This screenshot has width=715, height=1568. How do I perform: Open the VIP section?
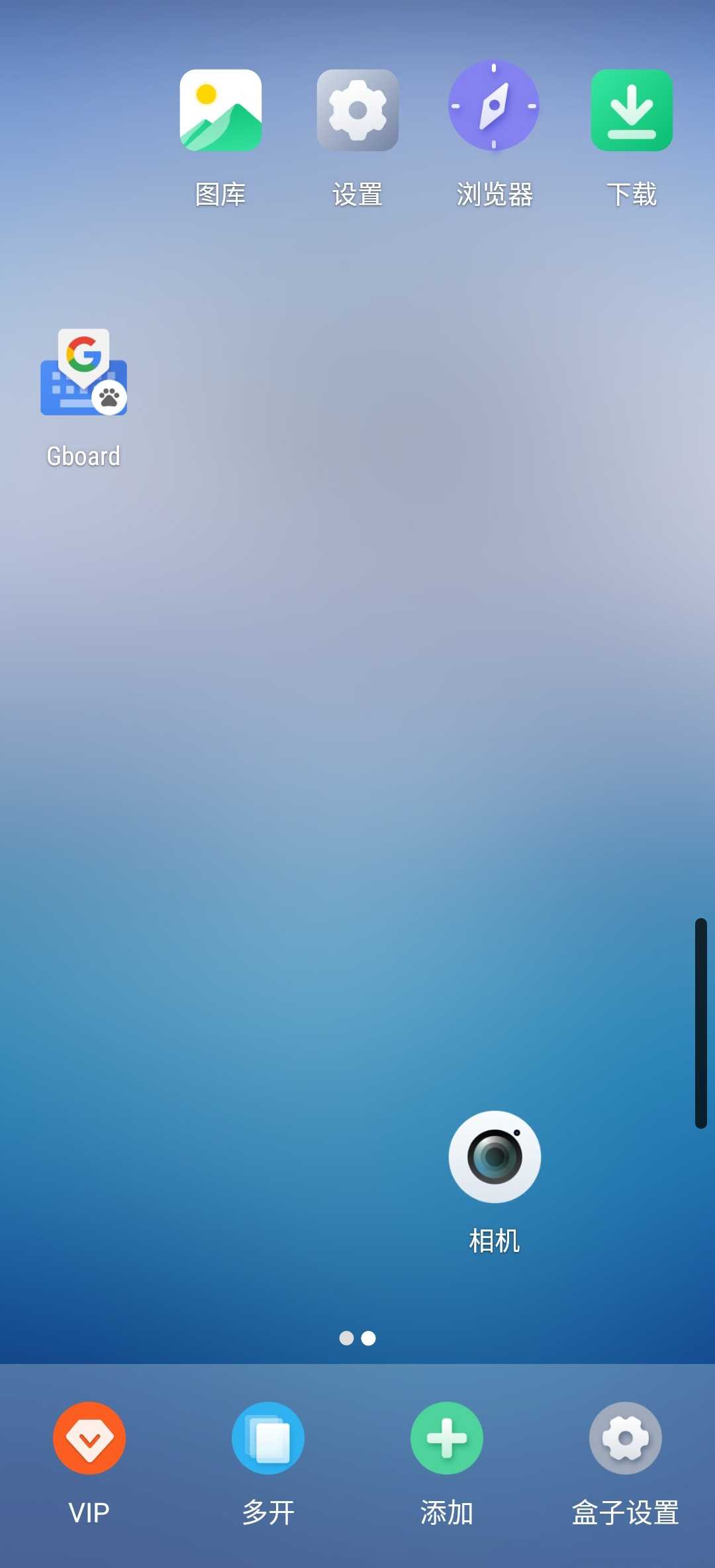[89, 1438]
